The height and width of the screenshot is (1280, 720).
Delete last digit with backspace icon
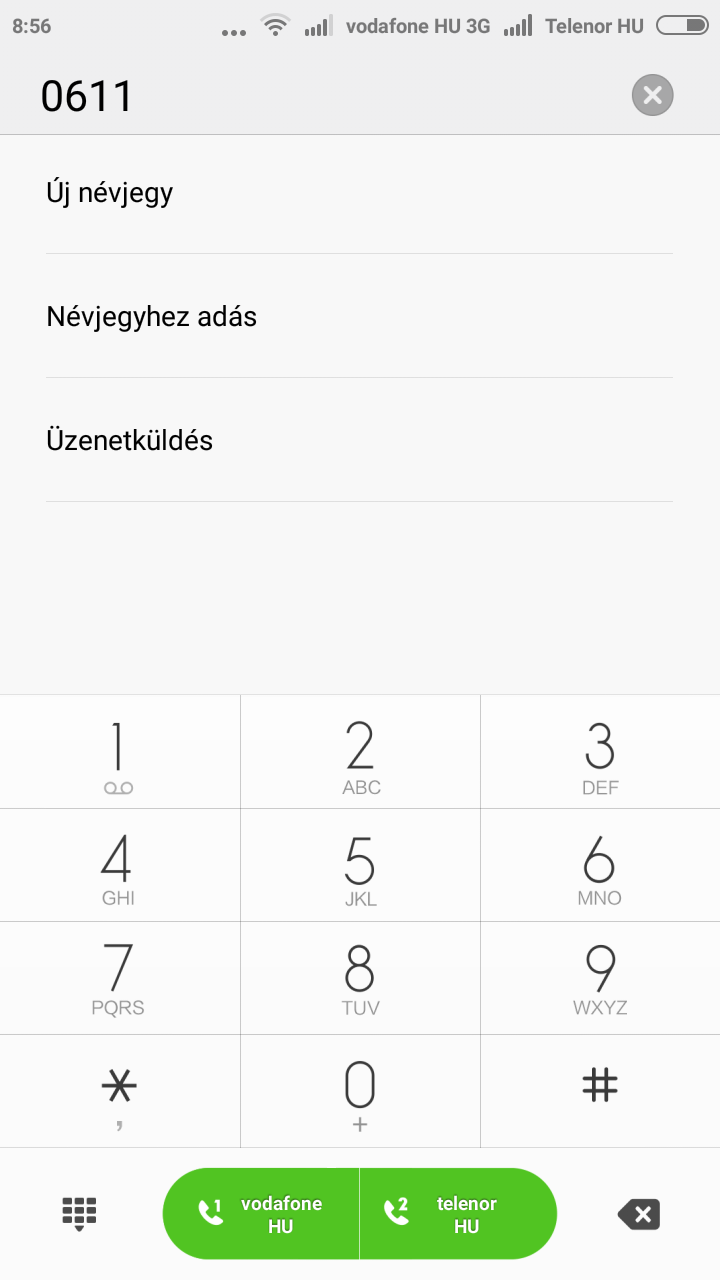(x=639, y=1214)
